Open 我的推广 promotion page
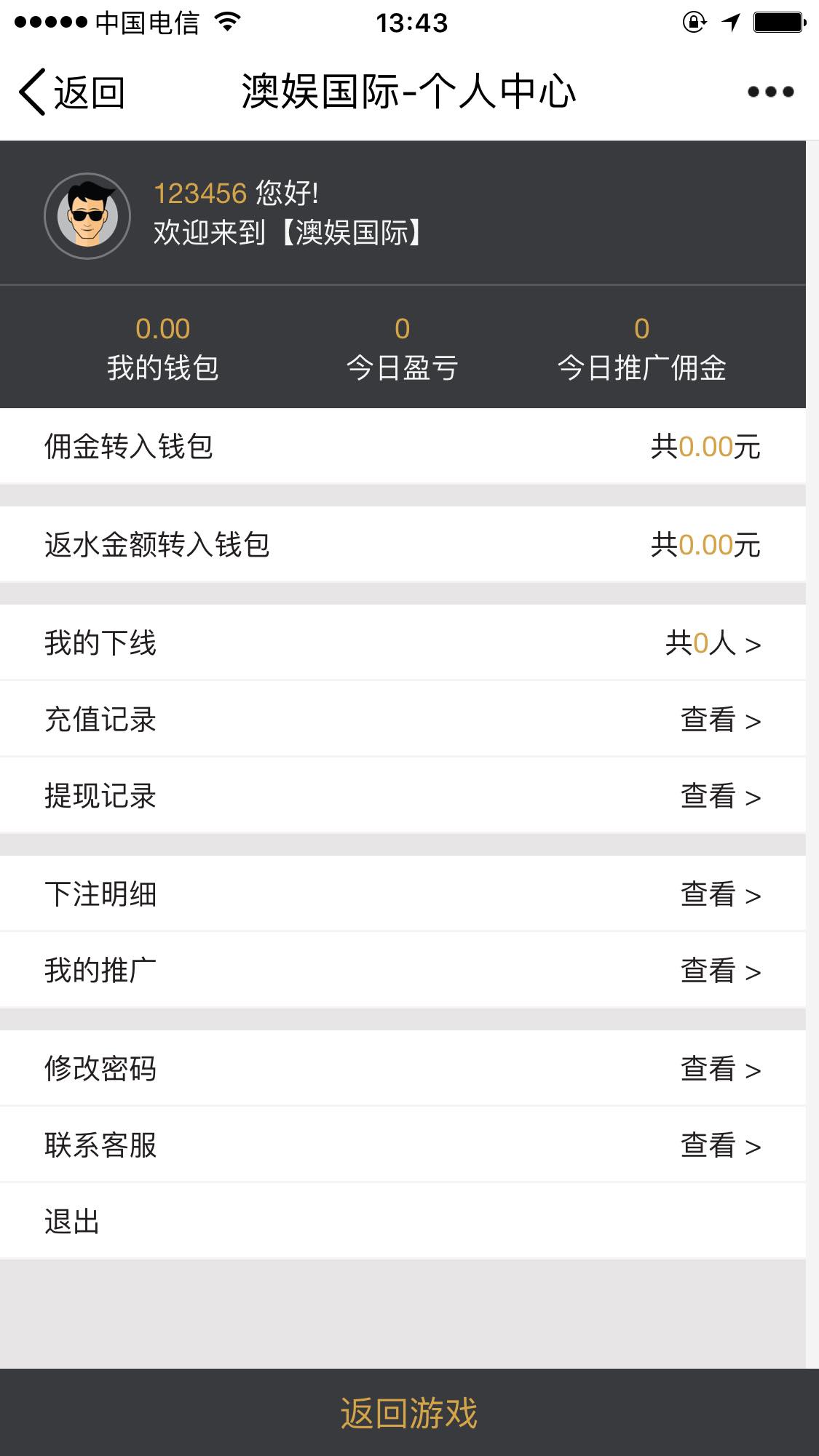 (403, 970)
